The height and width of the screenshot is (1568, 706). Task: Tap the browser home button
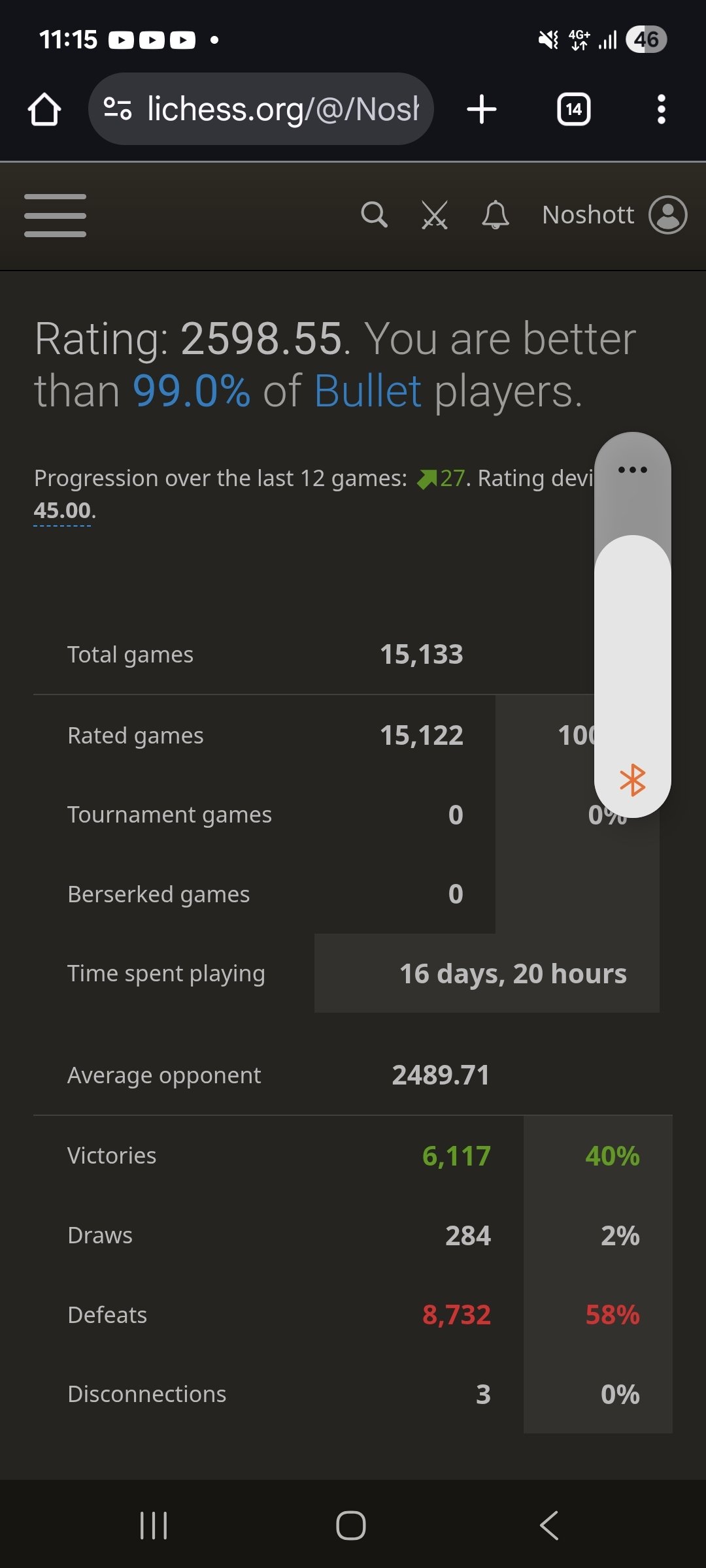[44, 109]
